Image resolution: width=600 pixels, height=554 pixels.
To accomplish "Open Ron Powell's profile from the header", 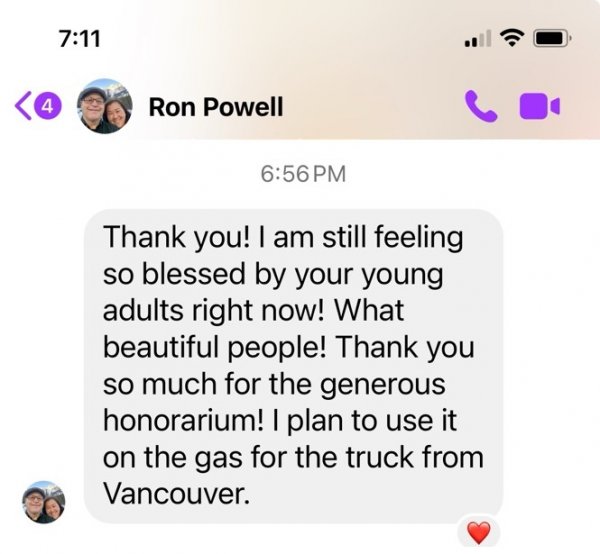I will pos(215,106).
